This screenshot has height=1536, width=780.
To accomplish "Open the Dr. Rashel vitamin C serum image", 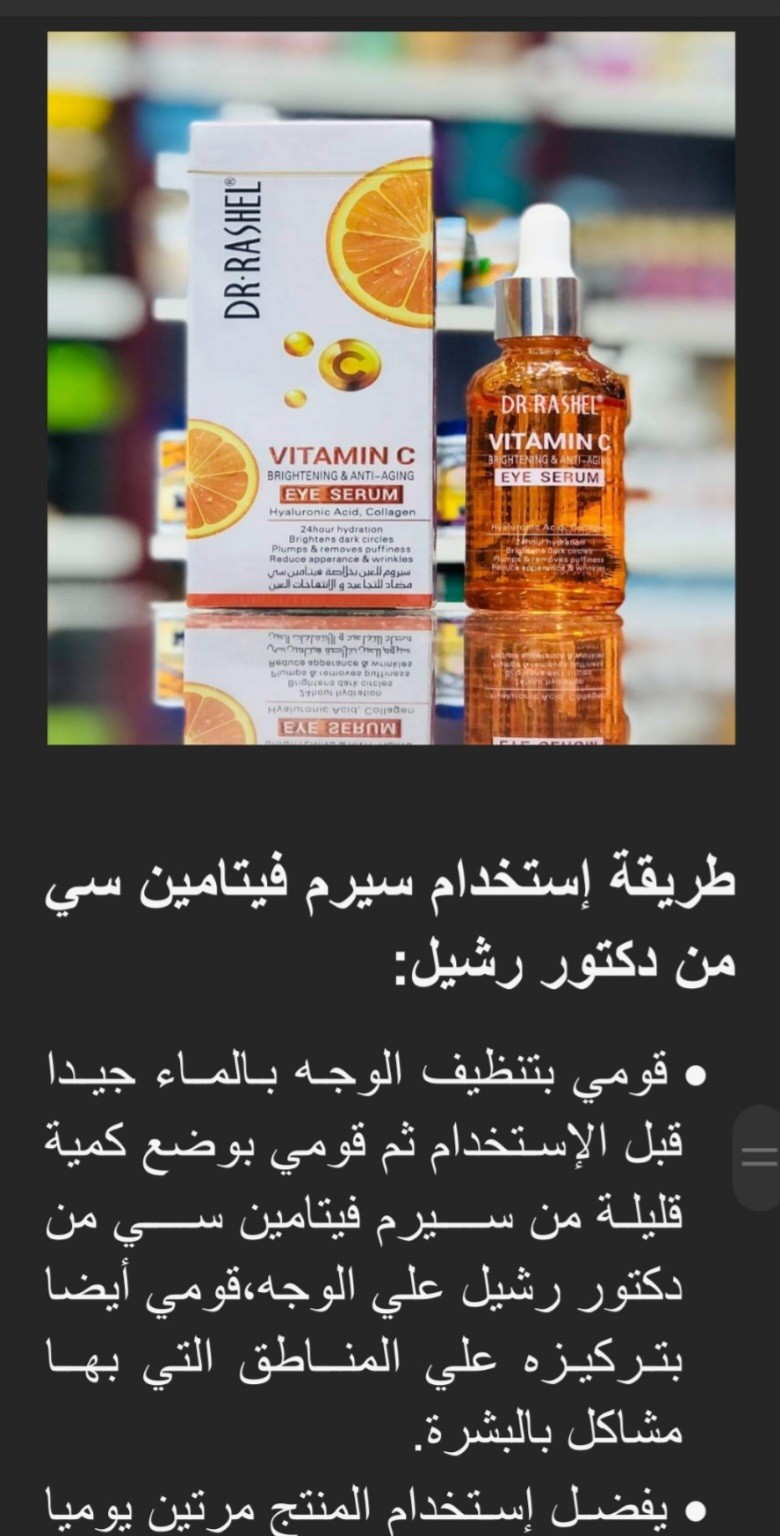I will click(x=391, y=388).
